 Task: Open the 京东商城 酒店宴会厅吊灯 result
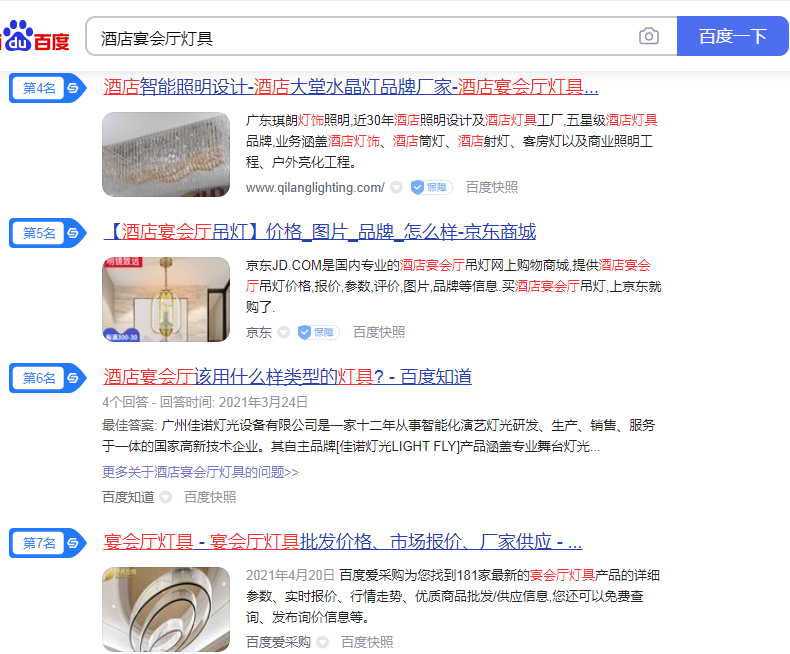tap(320, 232)
